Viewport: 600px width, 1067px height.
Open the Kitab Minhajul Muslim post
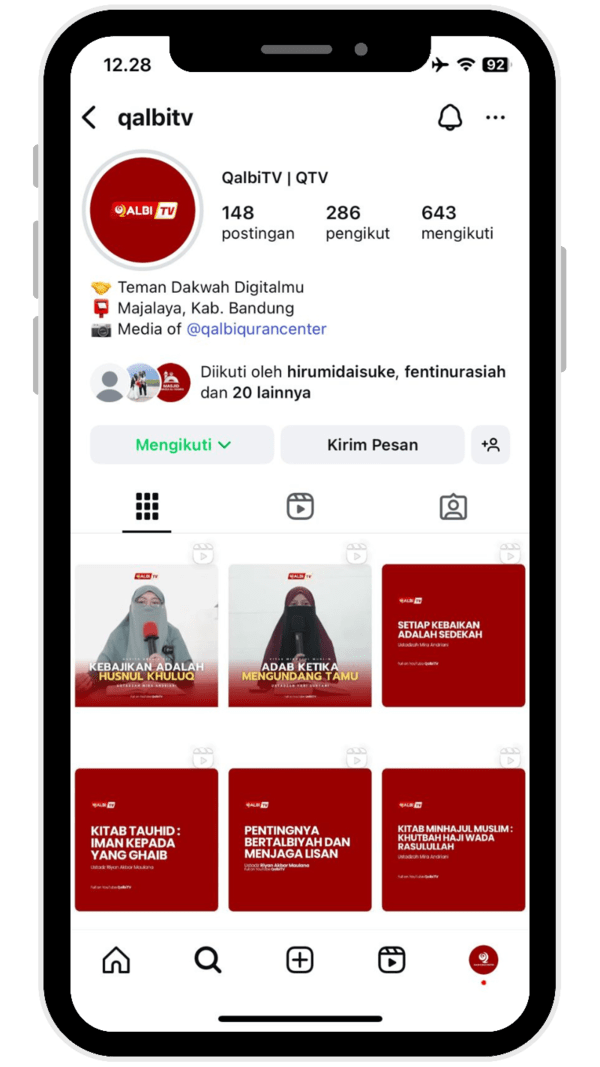pyautogui.click(x=453, y=839)
